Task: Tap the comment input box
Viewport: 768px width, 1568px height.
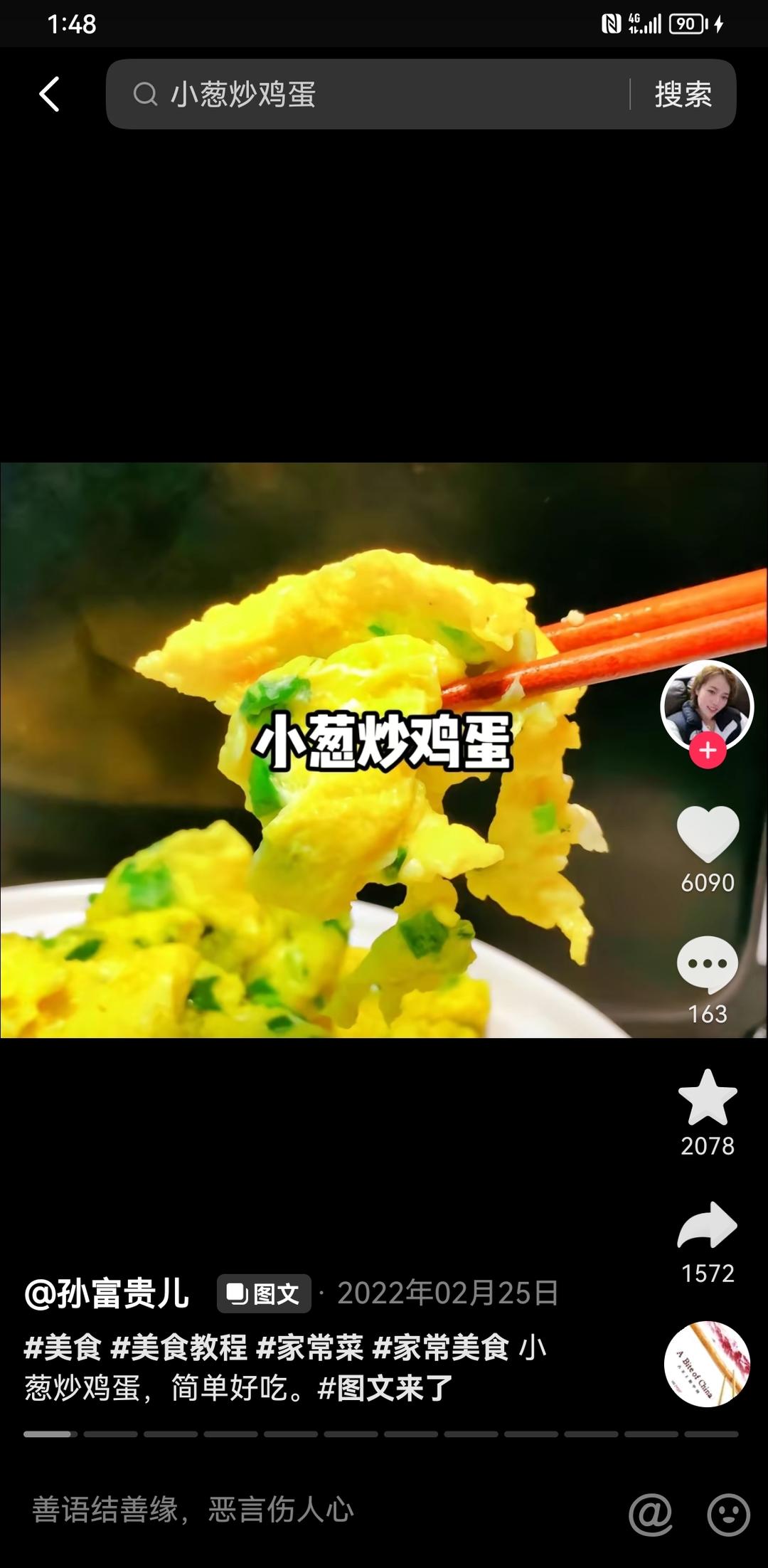Action: pyautogui.click(x=284, y=1510)
